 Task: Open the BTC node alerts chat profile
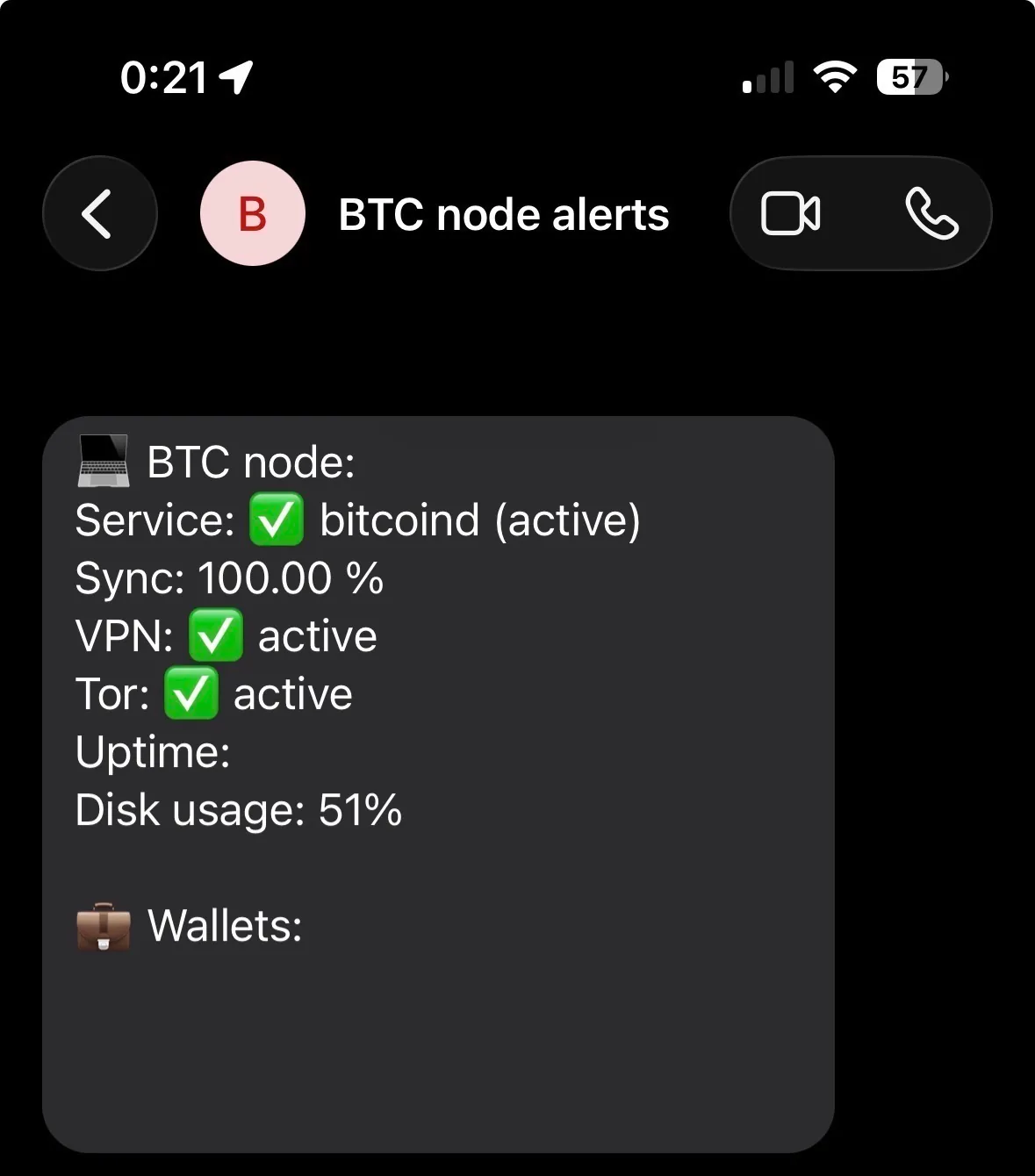click(502, 213)
